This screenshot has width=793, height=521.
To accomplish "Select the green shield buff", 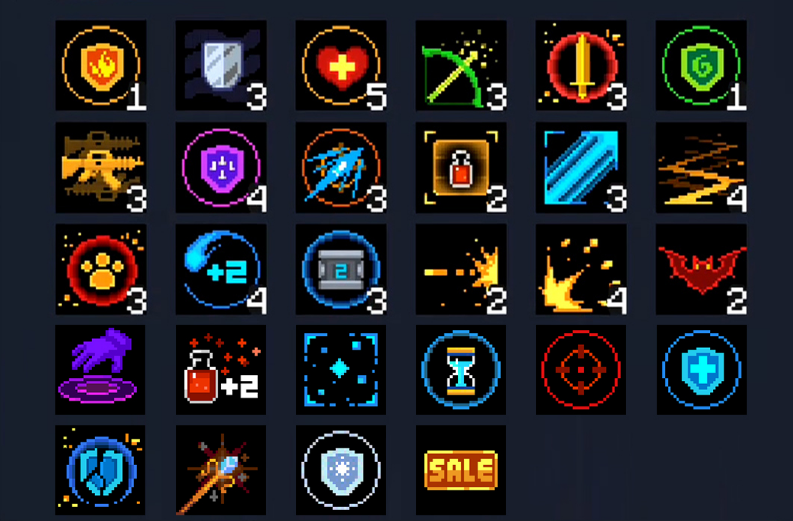I will [701, 65].
